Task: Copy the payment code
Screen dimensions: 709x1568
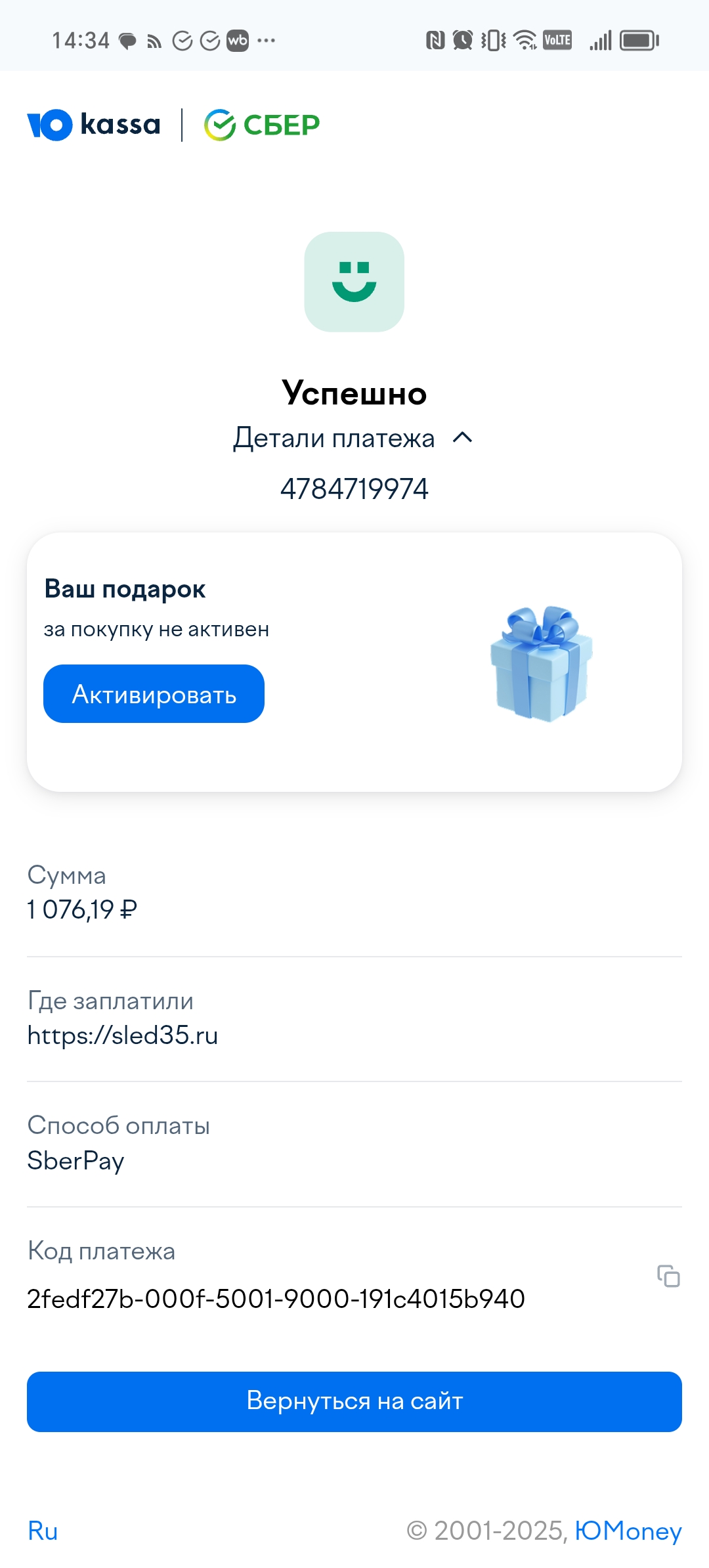Action: click(x=668, y=1276)
